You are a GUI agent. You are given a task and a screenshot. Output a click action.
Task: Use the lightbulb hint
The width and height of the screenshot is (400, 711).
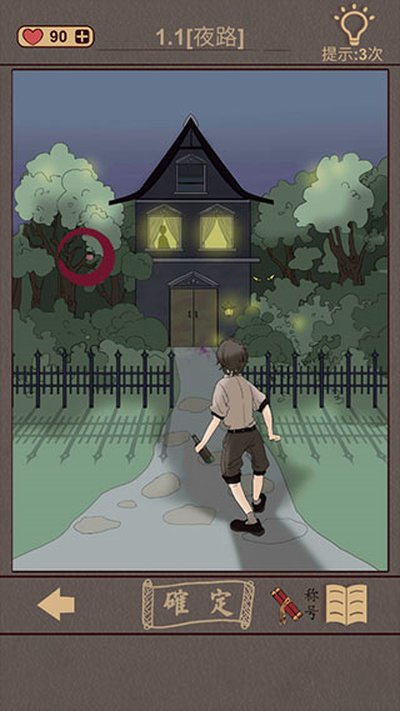coord(354,24)
